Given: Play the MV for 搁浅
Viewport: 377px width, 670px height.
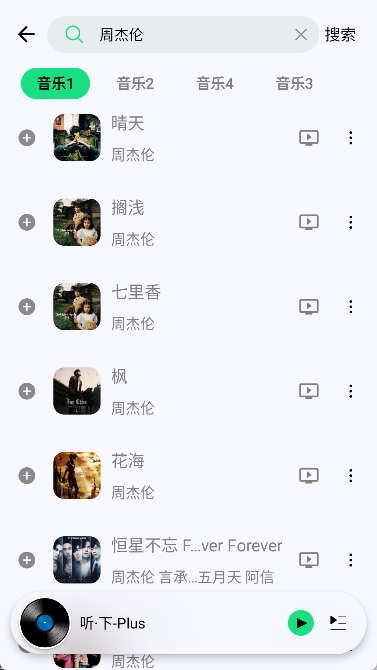Looking at the screenshot, I should point(309,222).
